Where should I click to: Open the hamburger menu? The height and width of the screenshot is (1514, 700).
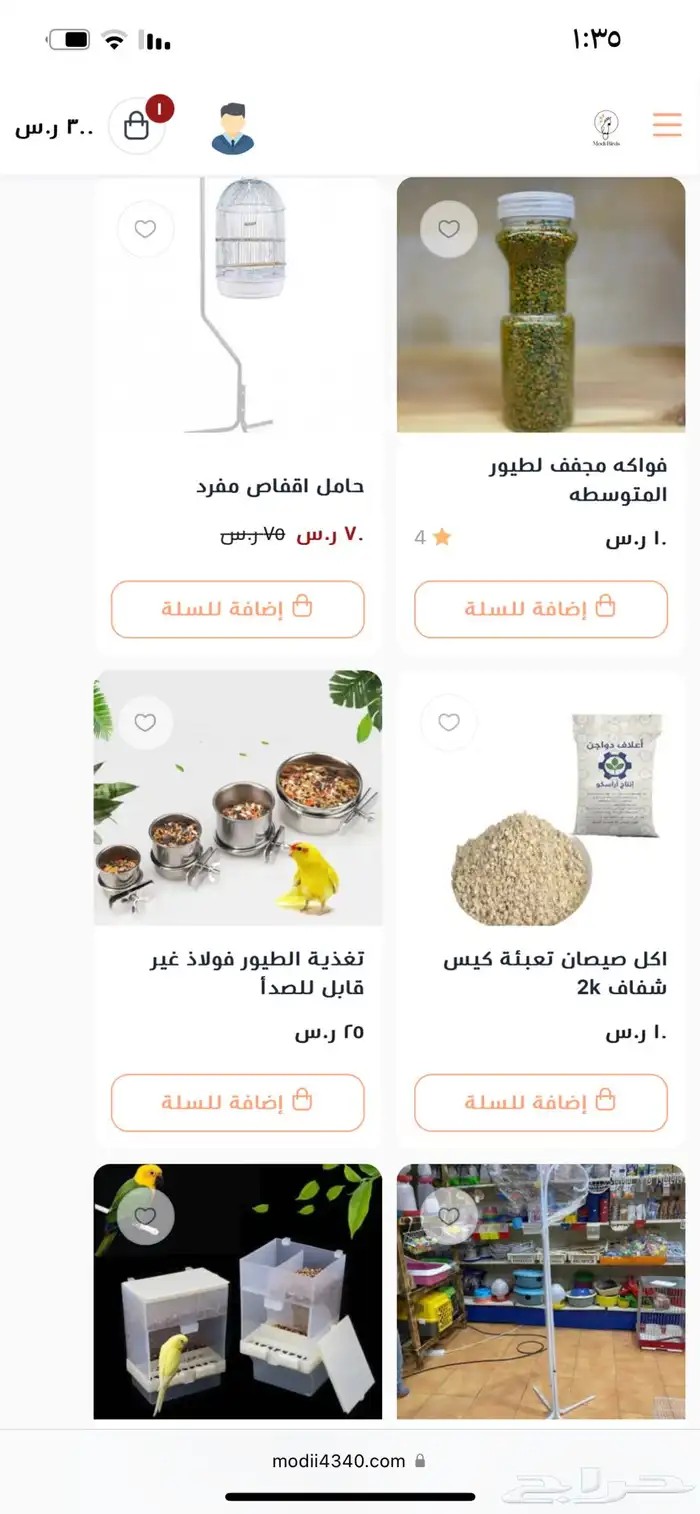(667, 125)
